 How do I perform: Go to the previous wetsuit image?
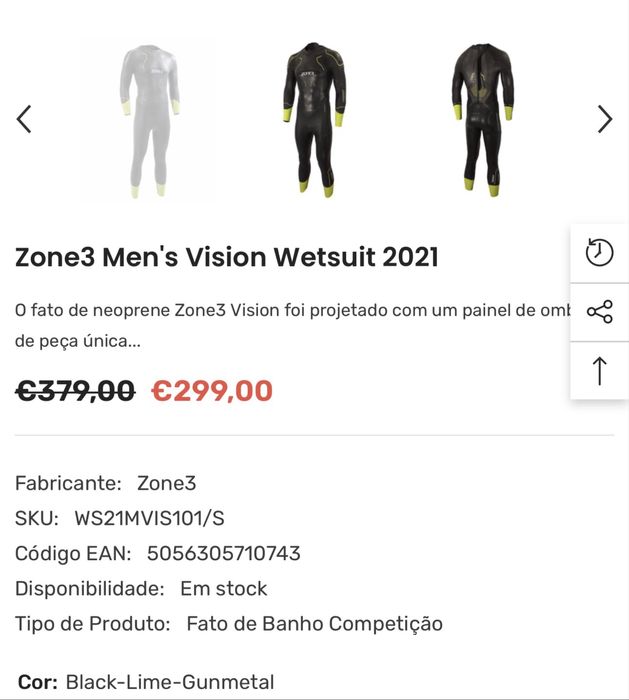[x=24, y=119]
